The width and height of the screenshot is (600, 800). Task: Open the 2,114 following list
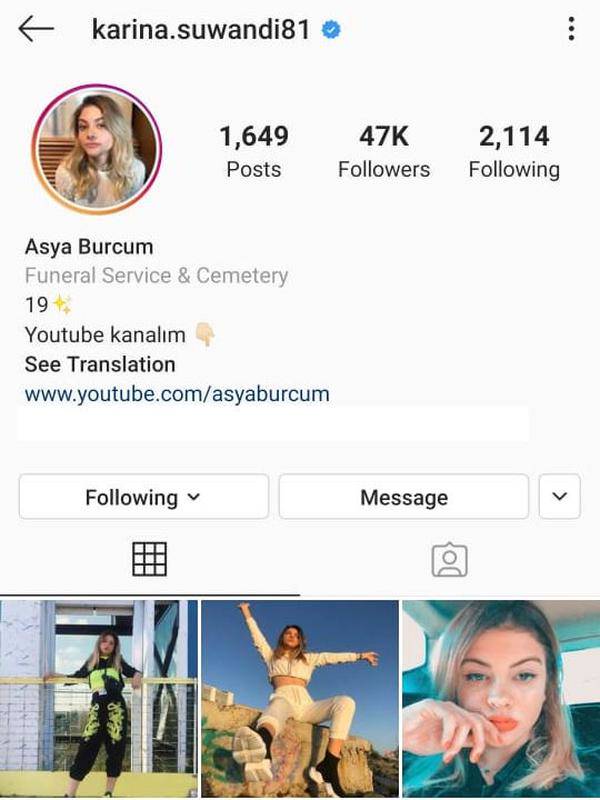[514, 151]
